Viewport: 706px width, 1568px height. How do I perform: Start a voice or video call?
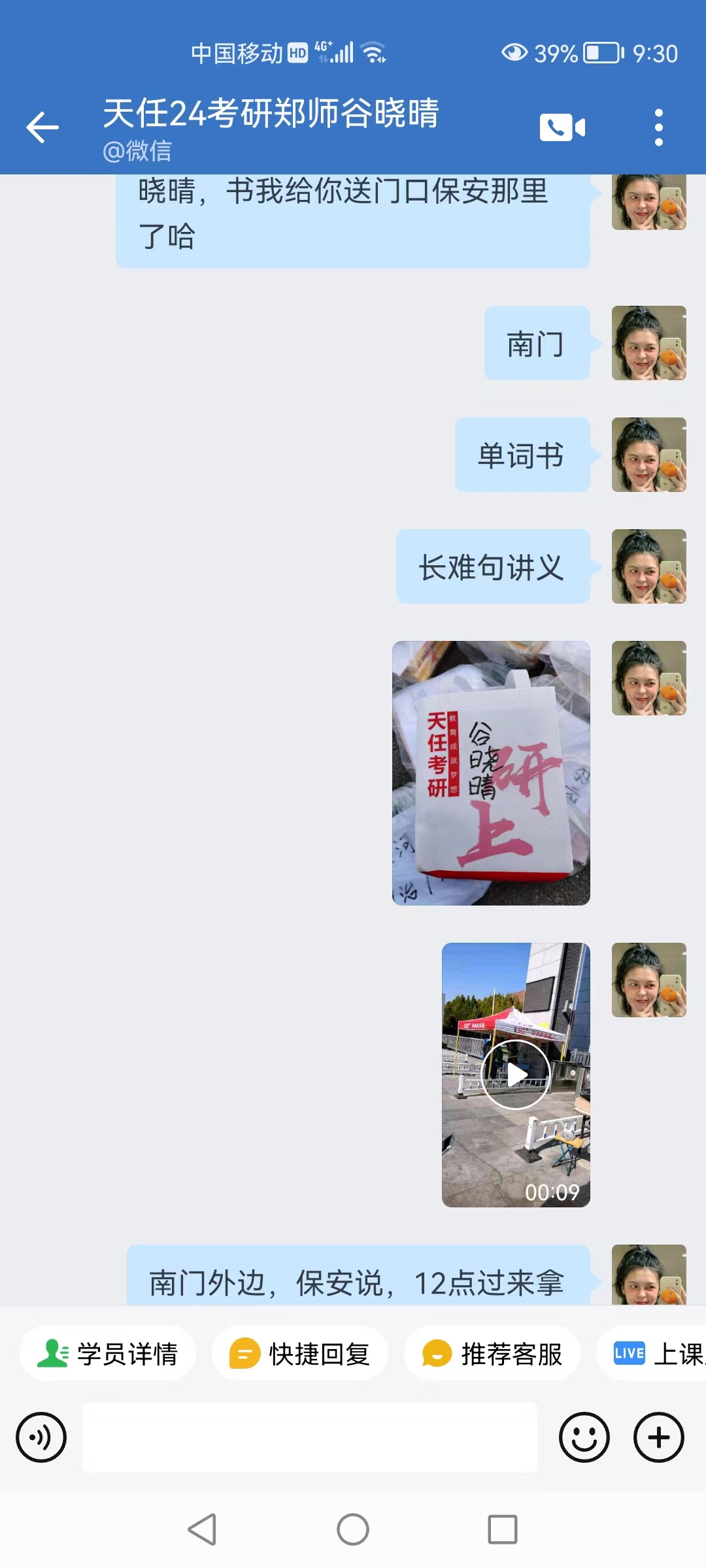click(562, 127)
